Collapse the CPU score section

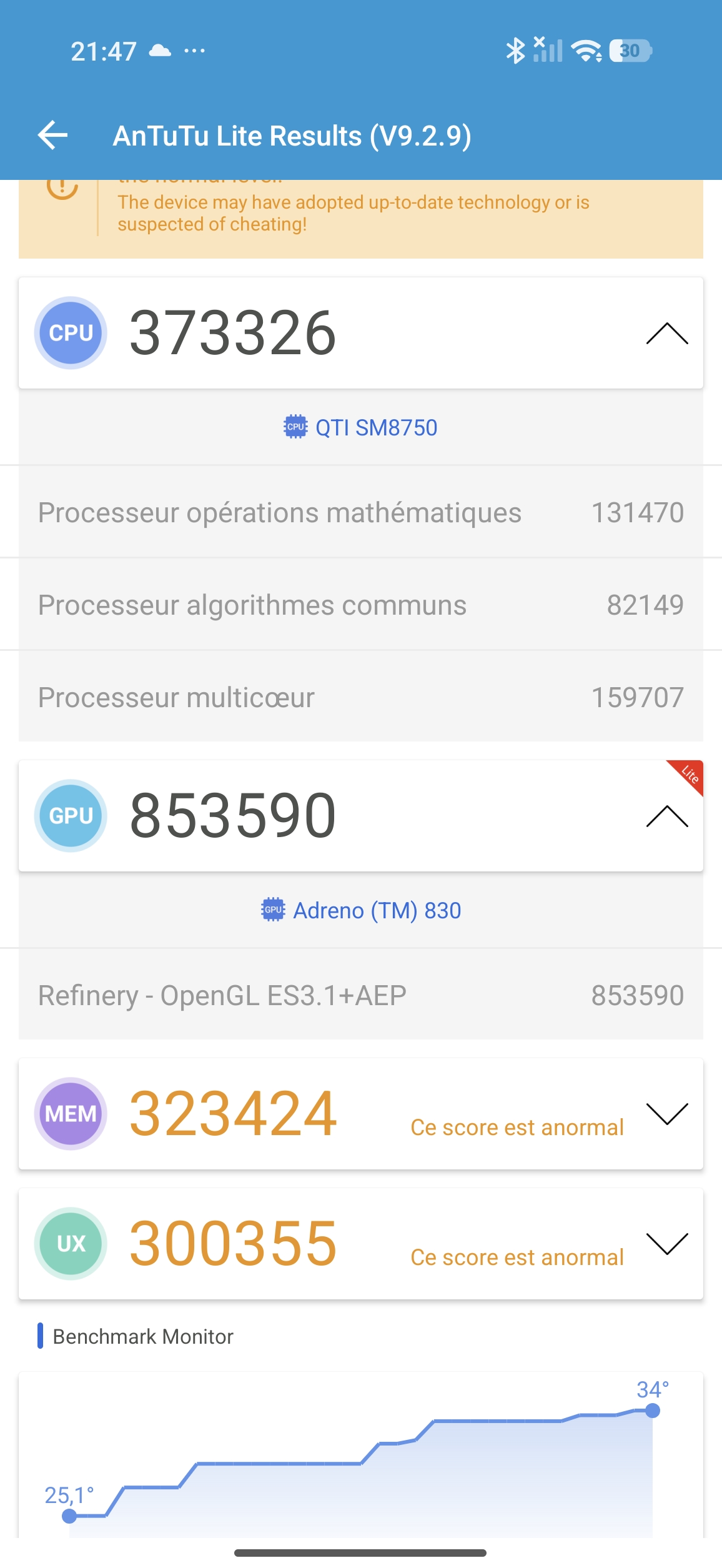(666, 334)
